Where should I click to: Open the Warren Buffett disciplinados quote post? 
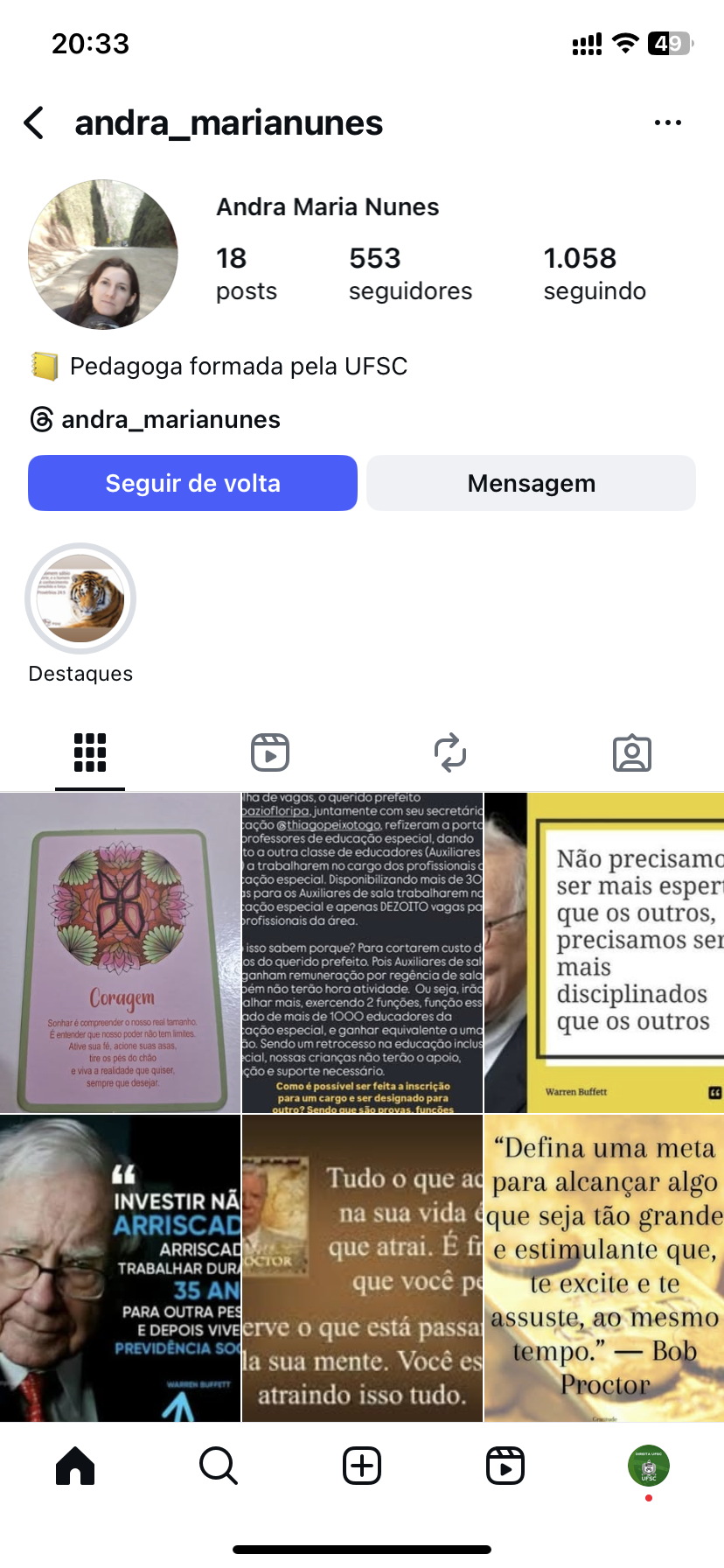[604, 952]
